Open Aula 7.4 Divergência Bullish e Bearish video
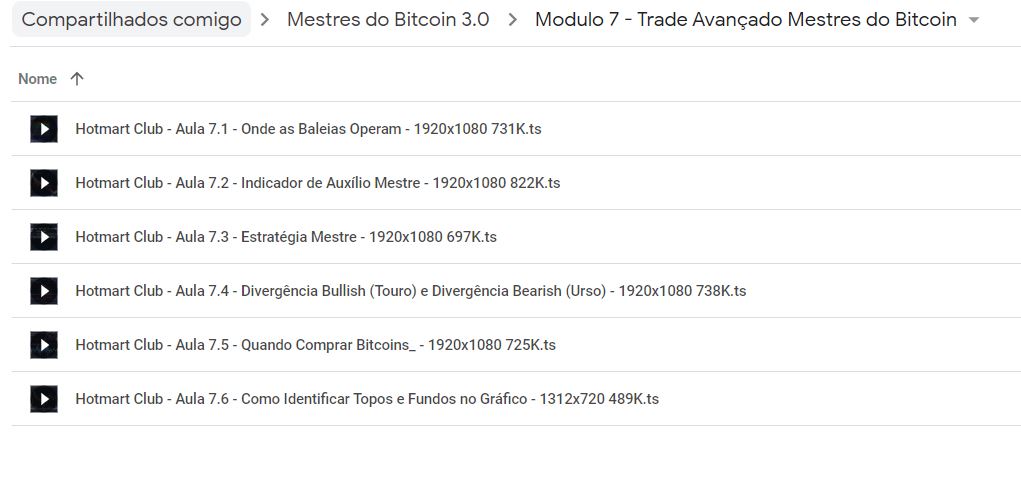1021x488 pixels. (410, 291)
